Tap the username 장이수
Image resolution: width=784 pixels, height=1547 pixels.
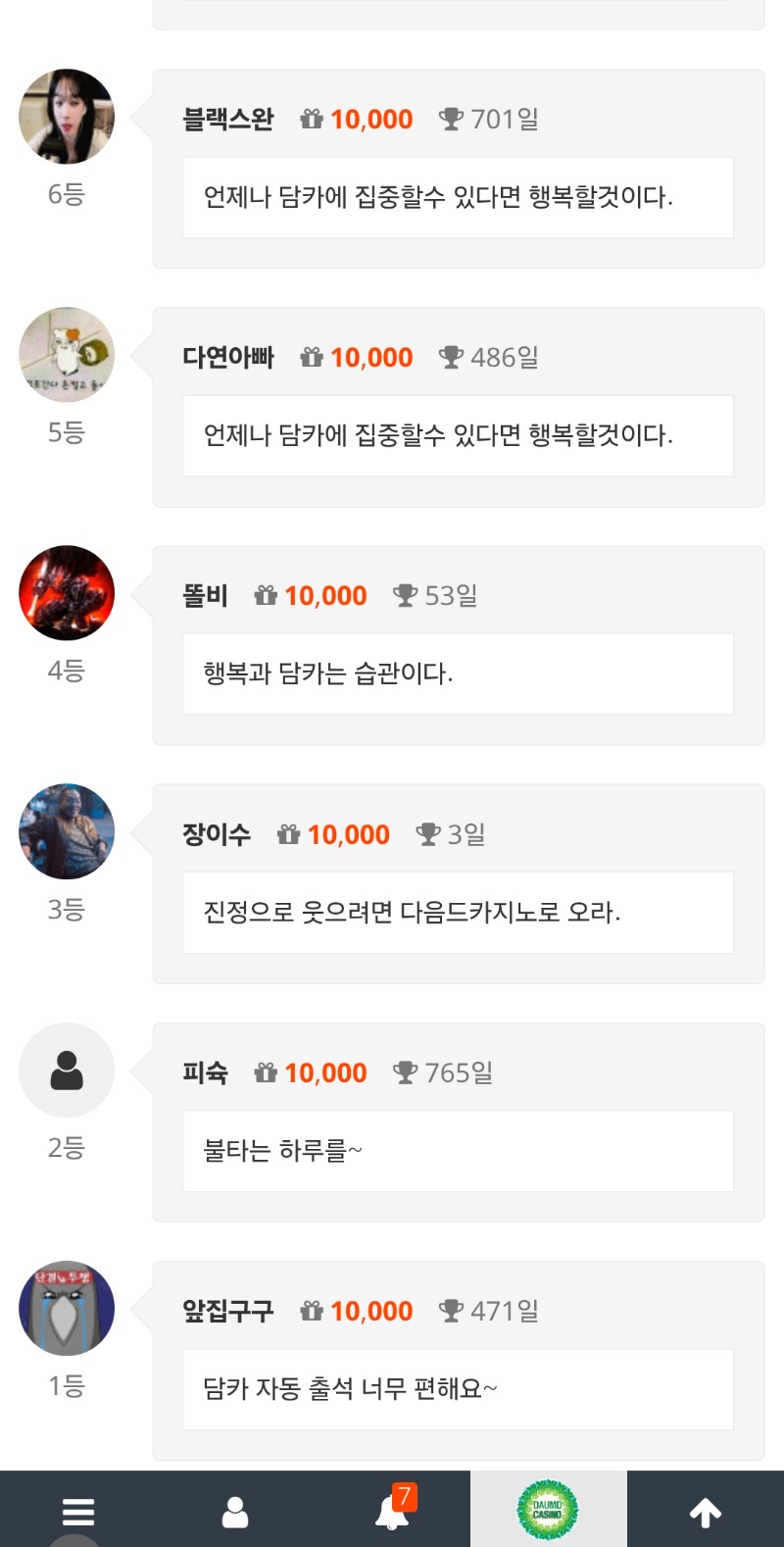point(217,834)
